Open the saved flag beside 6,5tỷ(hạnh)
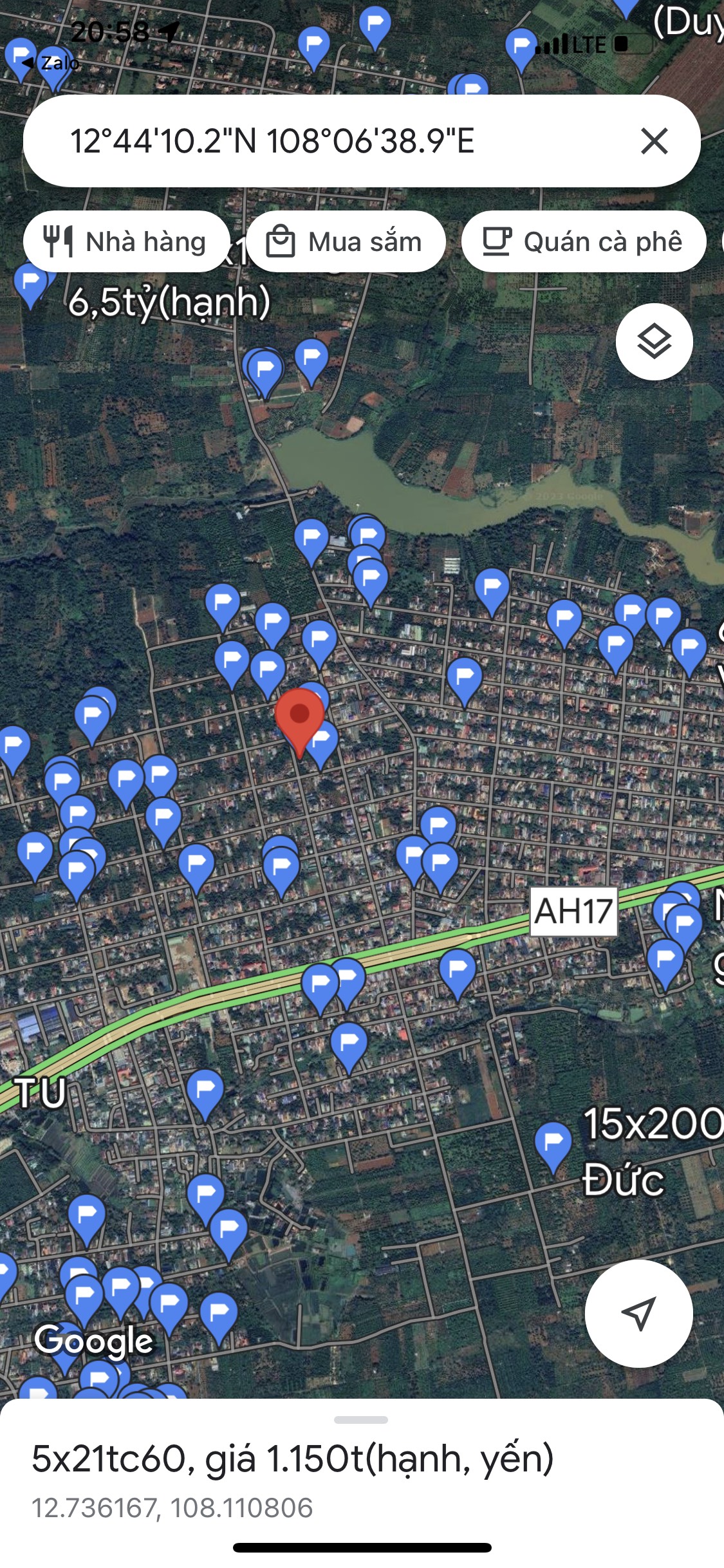 pyautogui.click(x=30, y=282)
